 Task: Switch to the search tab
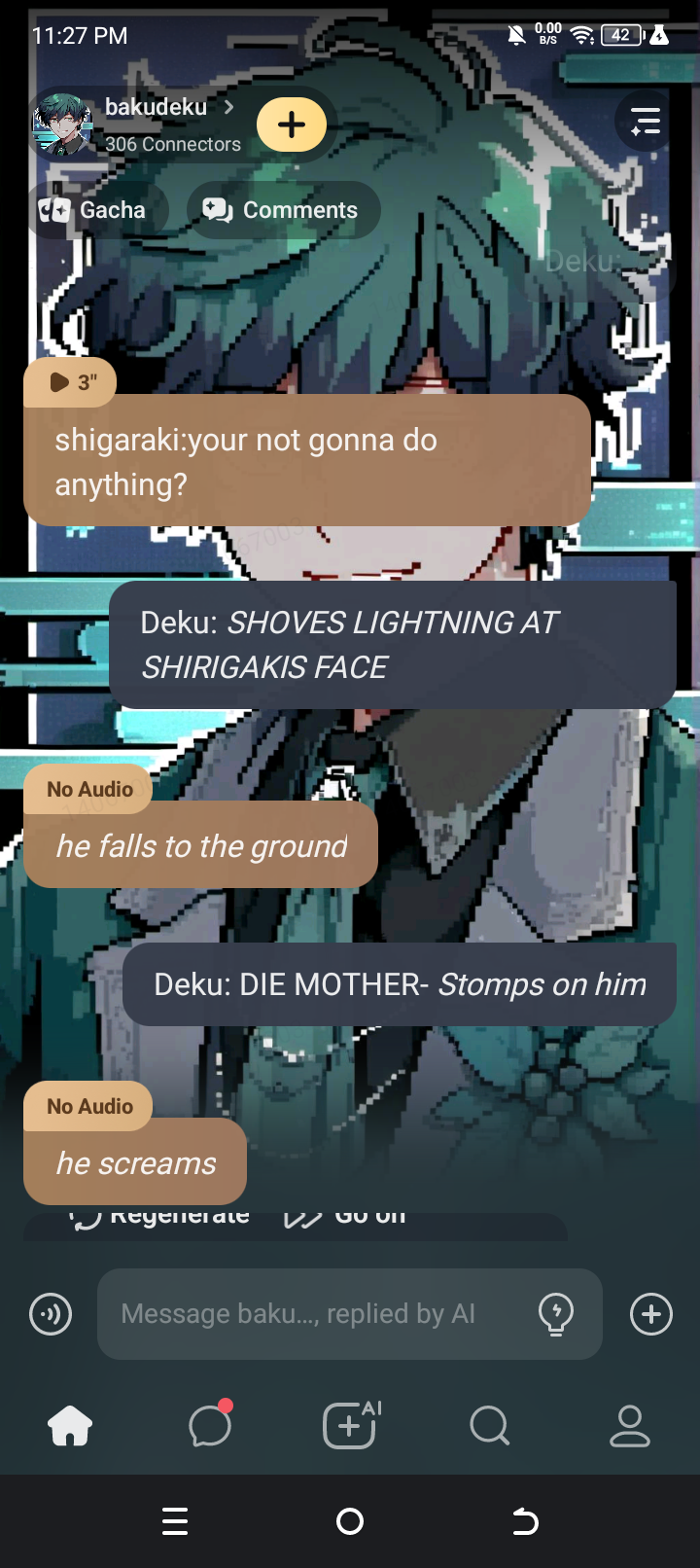(x=489, y=1426)
